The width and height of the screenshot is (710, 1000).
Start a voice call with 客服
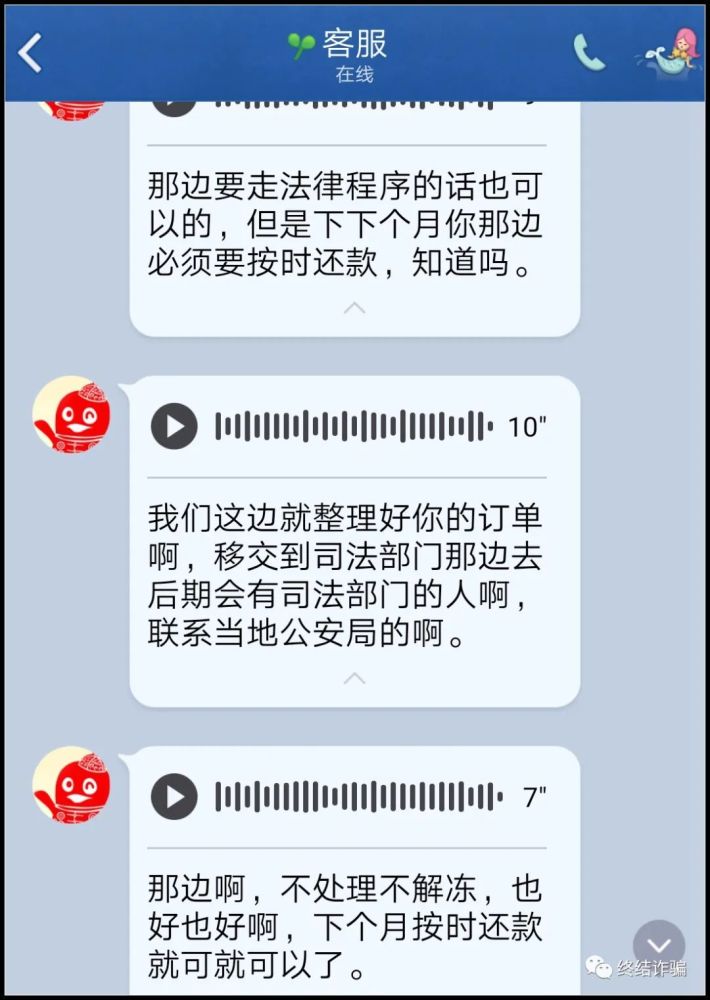pyautogui.click(x=589, y=52)
